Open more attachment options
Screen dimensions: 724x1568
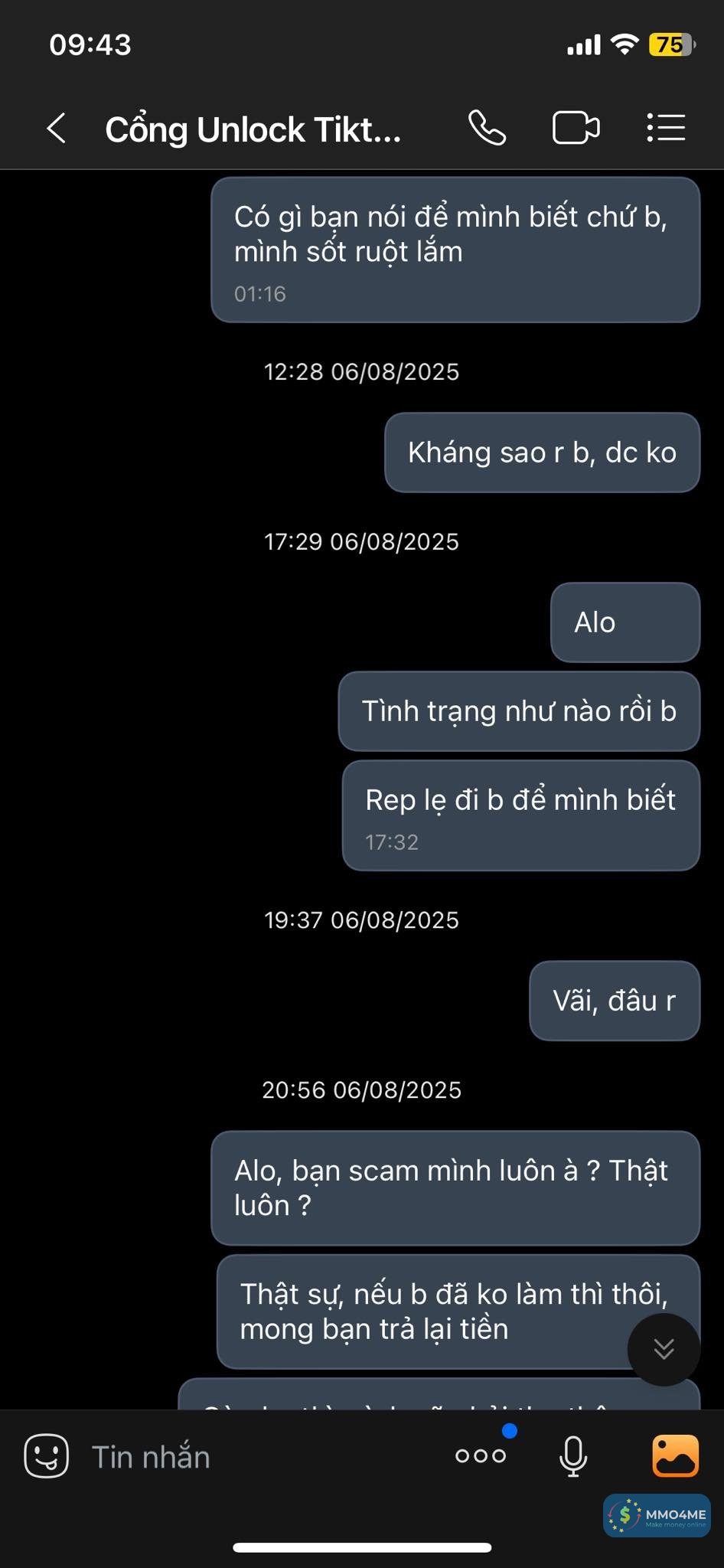click(481, 1455)
